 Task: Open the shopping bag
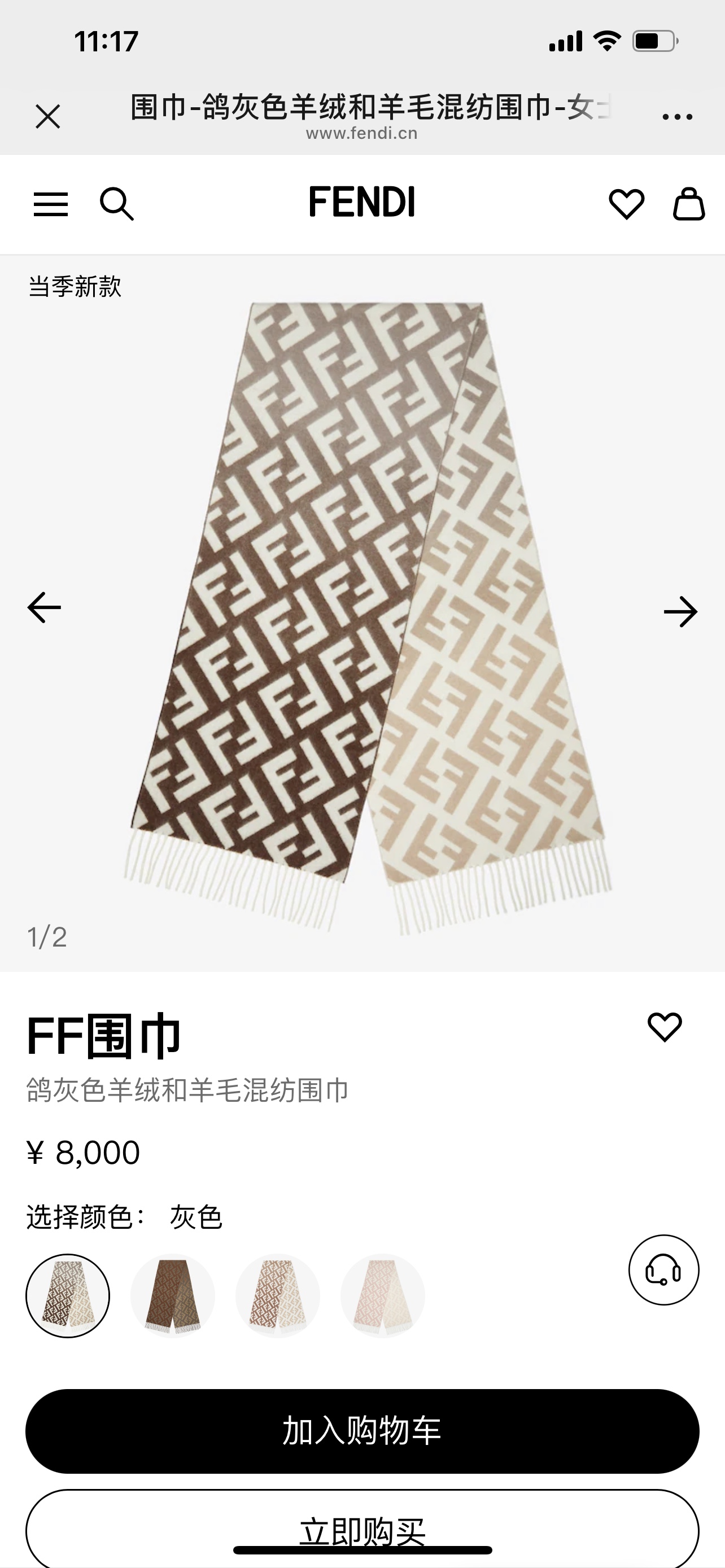688,204
